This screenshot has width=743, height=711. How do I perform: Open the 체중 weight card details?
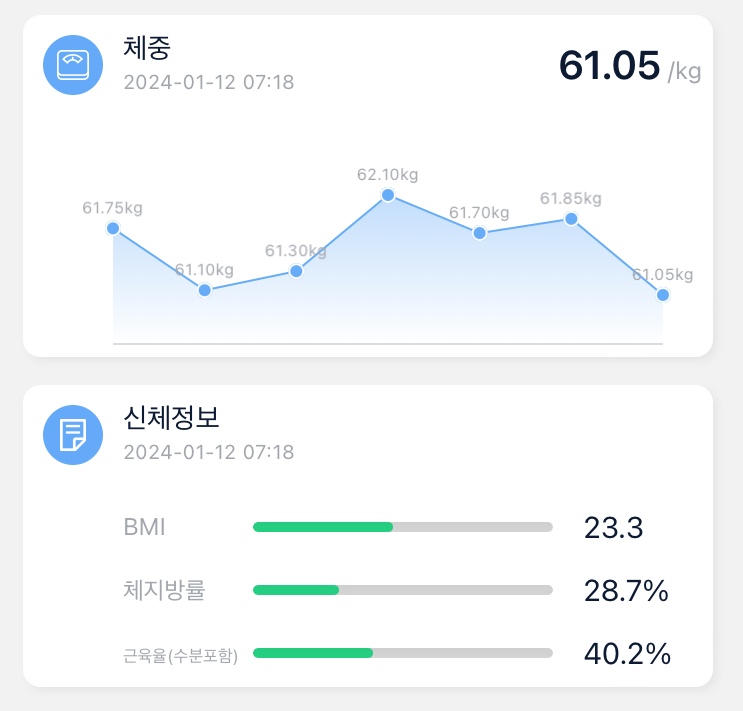point(368,186)
